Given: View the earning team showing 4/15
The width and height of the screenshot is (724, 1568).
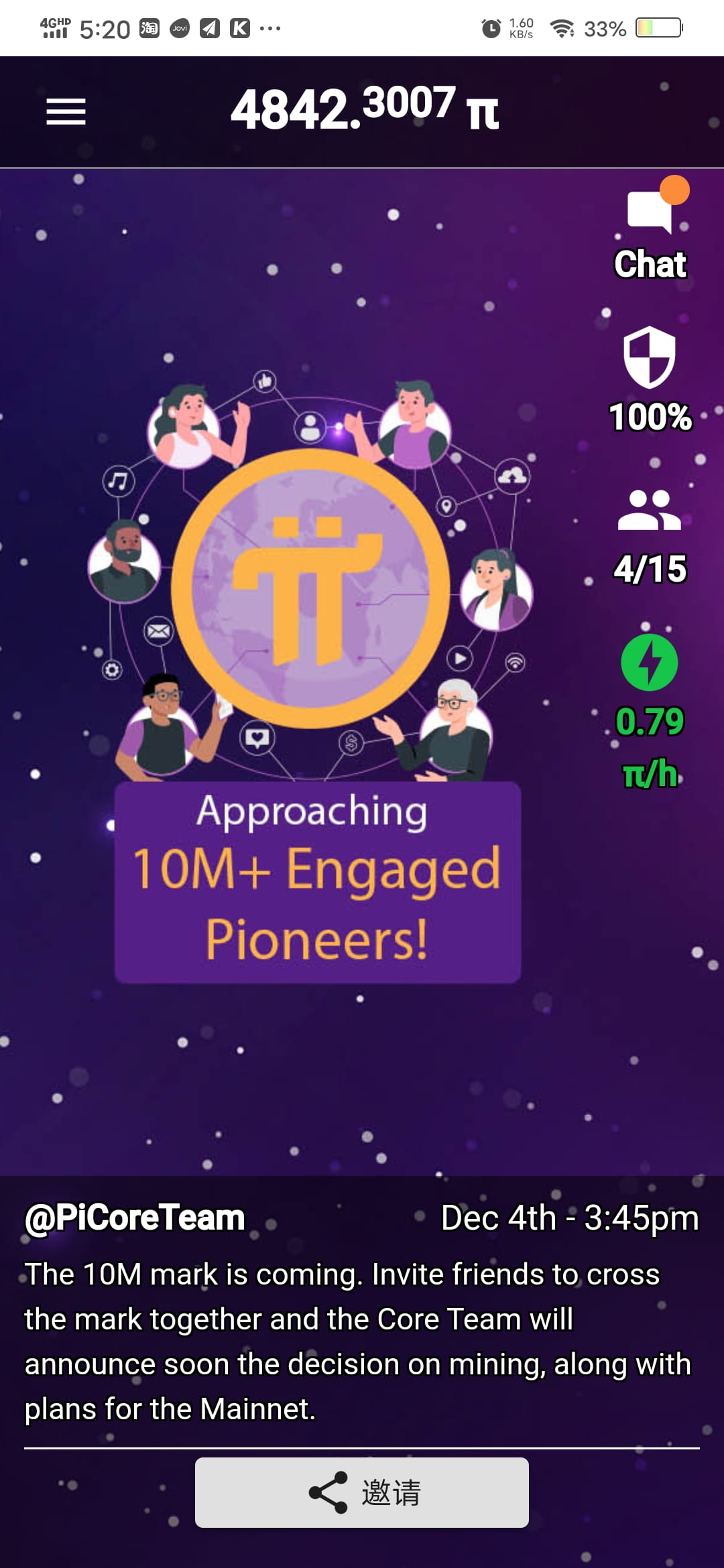Looking at the screenshot, I should [649, 511].
